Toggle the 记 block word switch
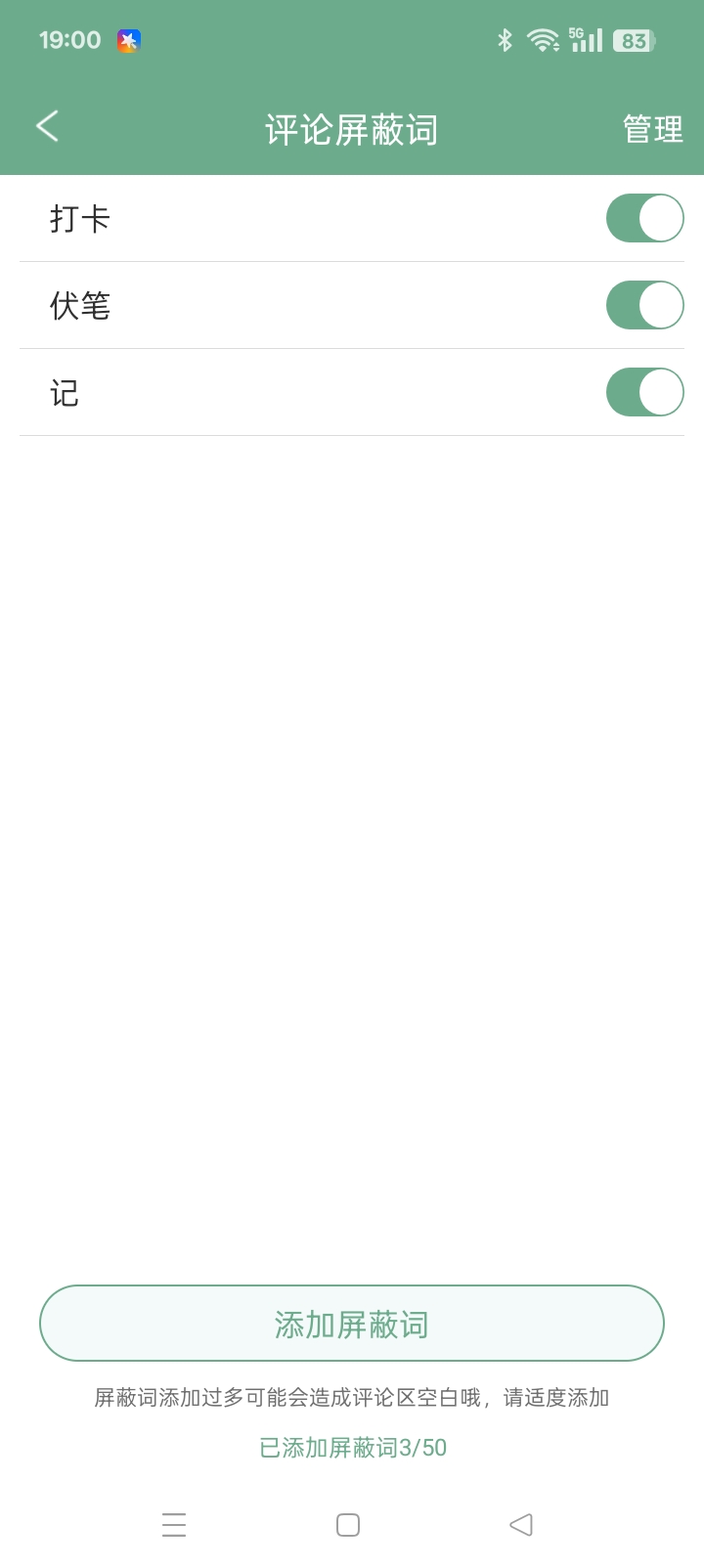This screenshot has height=1568, width=704. click(x=644, y=392)
